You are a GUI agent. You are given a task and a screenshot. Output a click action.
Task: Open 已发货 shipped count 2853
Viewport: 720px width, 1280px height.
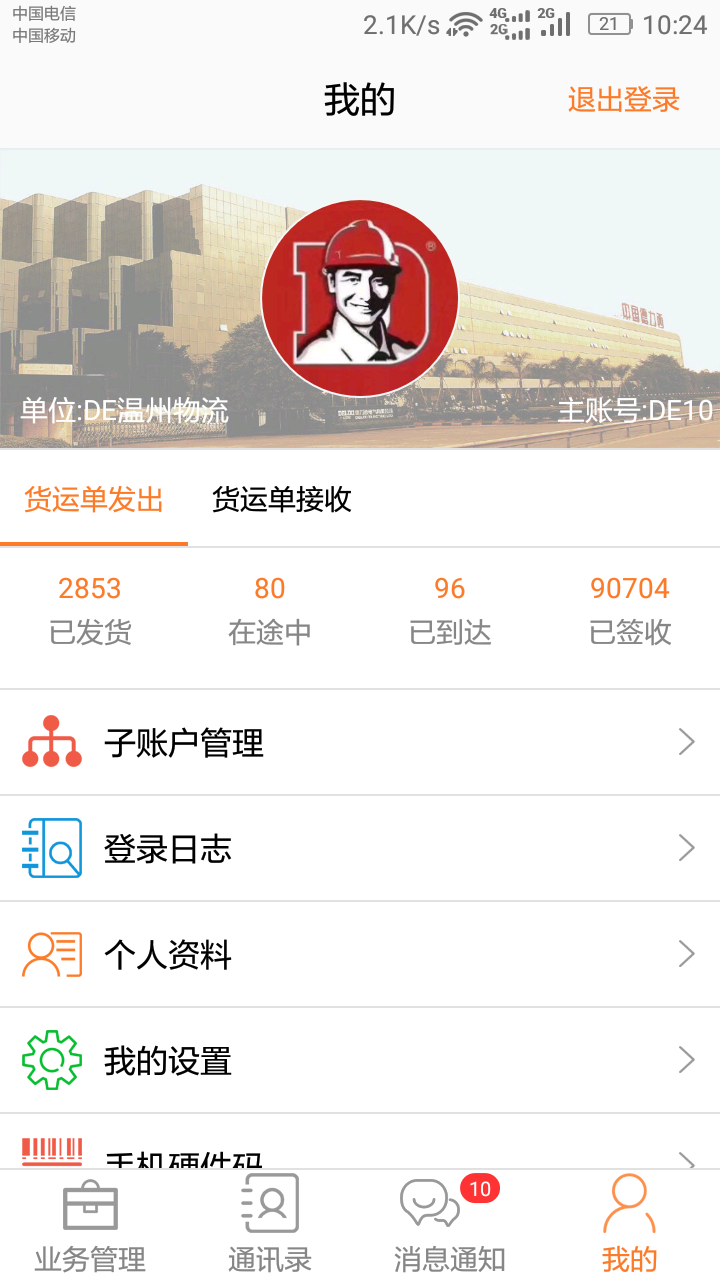[x=90, y=607]
